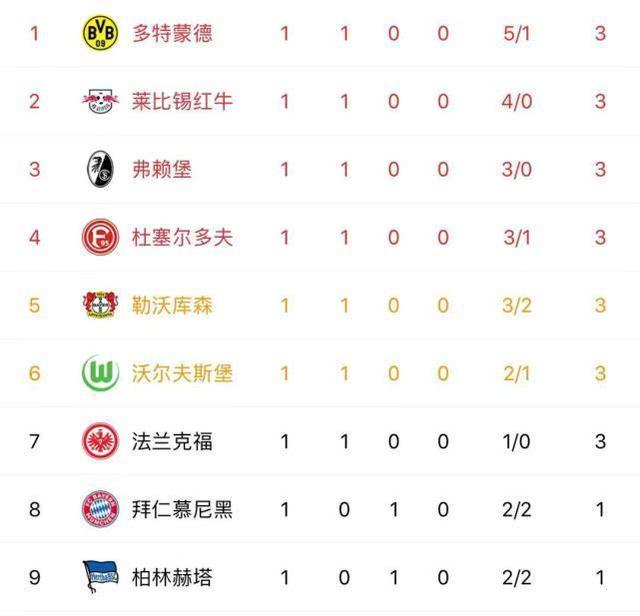Open the 法兰克福 row
The height and width of the screenshot is (616, 640).
[x=172, y=441]
